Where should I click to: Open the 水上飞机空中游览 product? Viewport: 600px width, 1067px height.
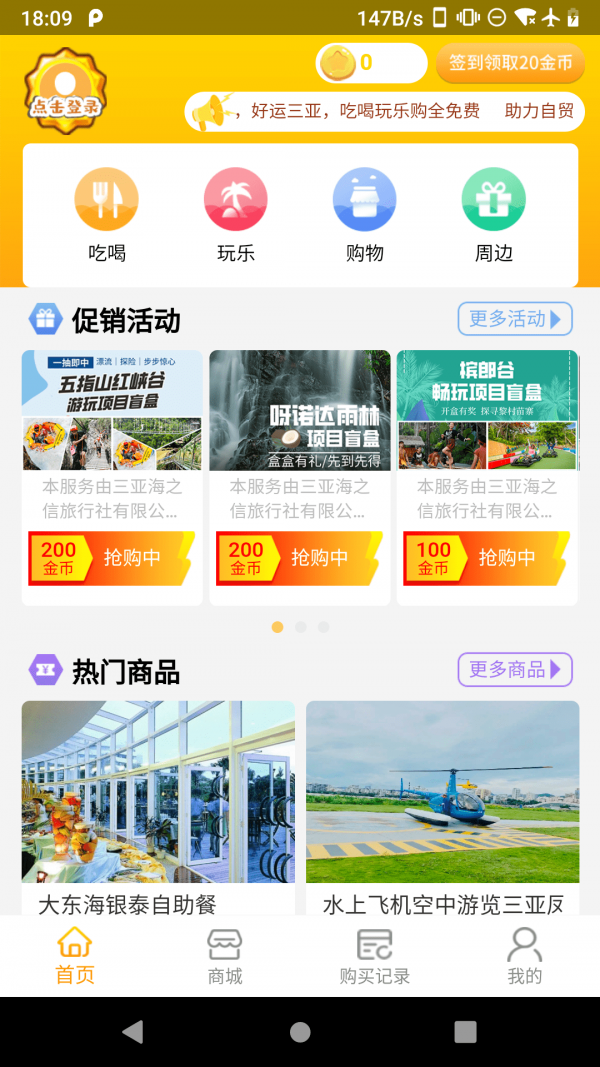pyautogui.click(x=442, y=805)
